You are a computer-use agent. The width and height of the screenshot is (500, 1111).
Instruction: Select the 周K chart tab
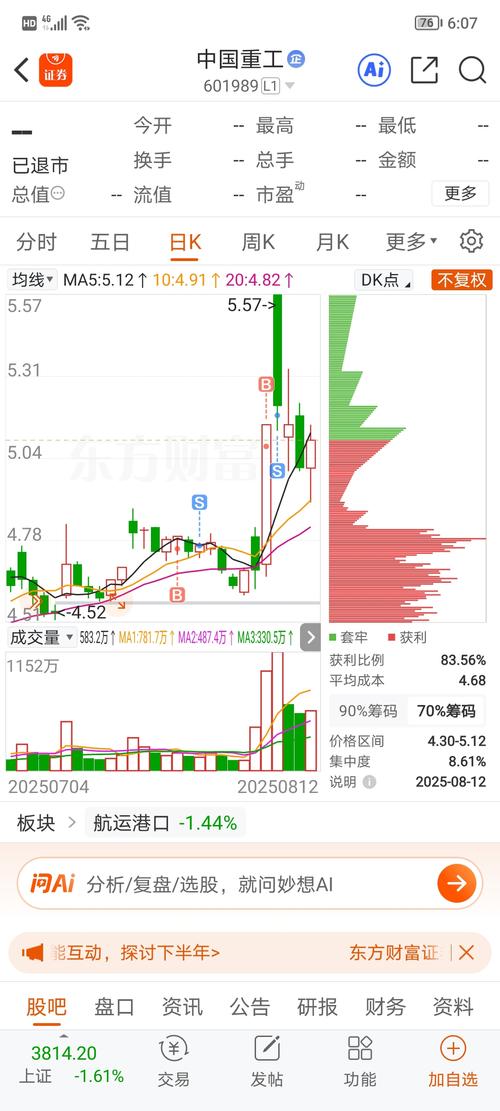point(258,242)
